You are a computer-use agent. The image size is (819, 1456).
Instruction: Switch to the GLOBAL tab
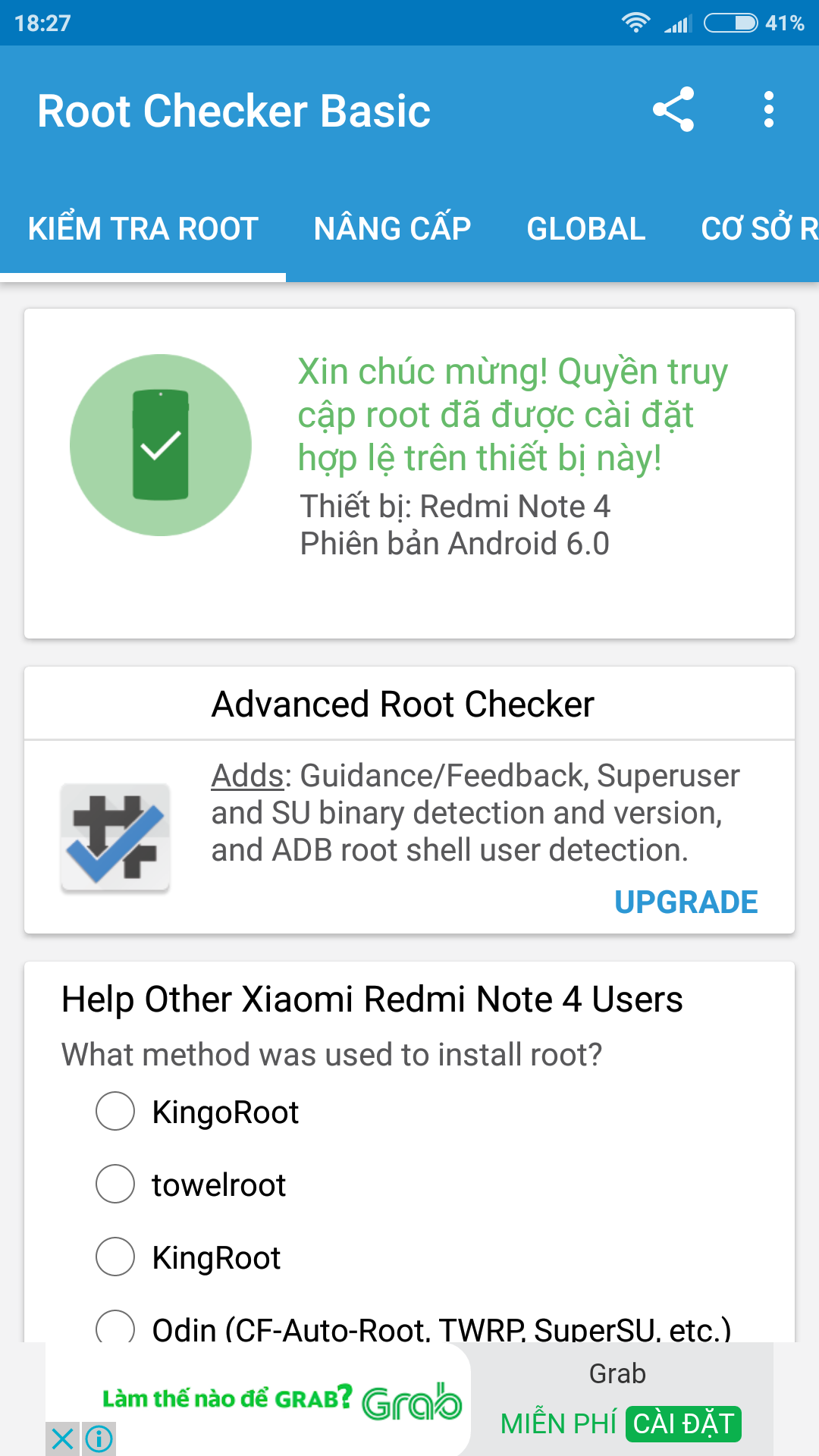click(x=586, y=229)
